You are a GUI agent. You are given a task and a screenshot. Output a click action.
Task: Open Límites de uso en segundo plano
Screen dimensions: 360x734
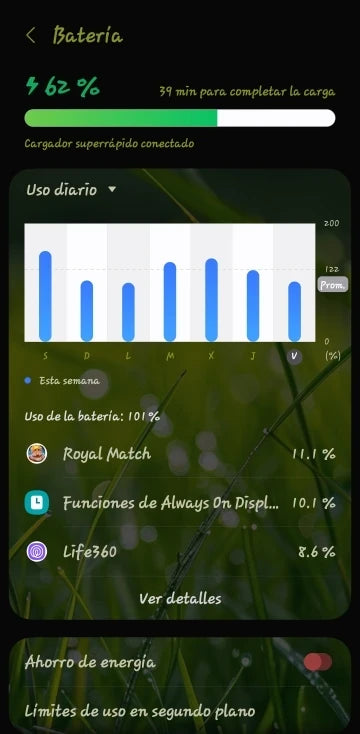pyautogui.click(x=180, y=712)
